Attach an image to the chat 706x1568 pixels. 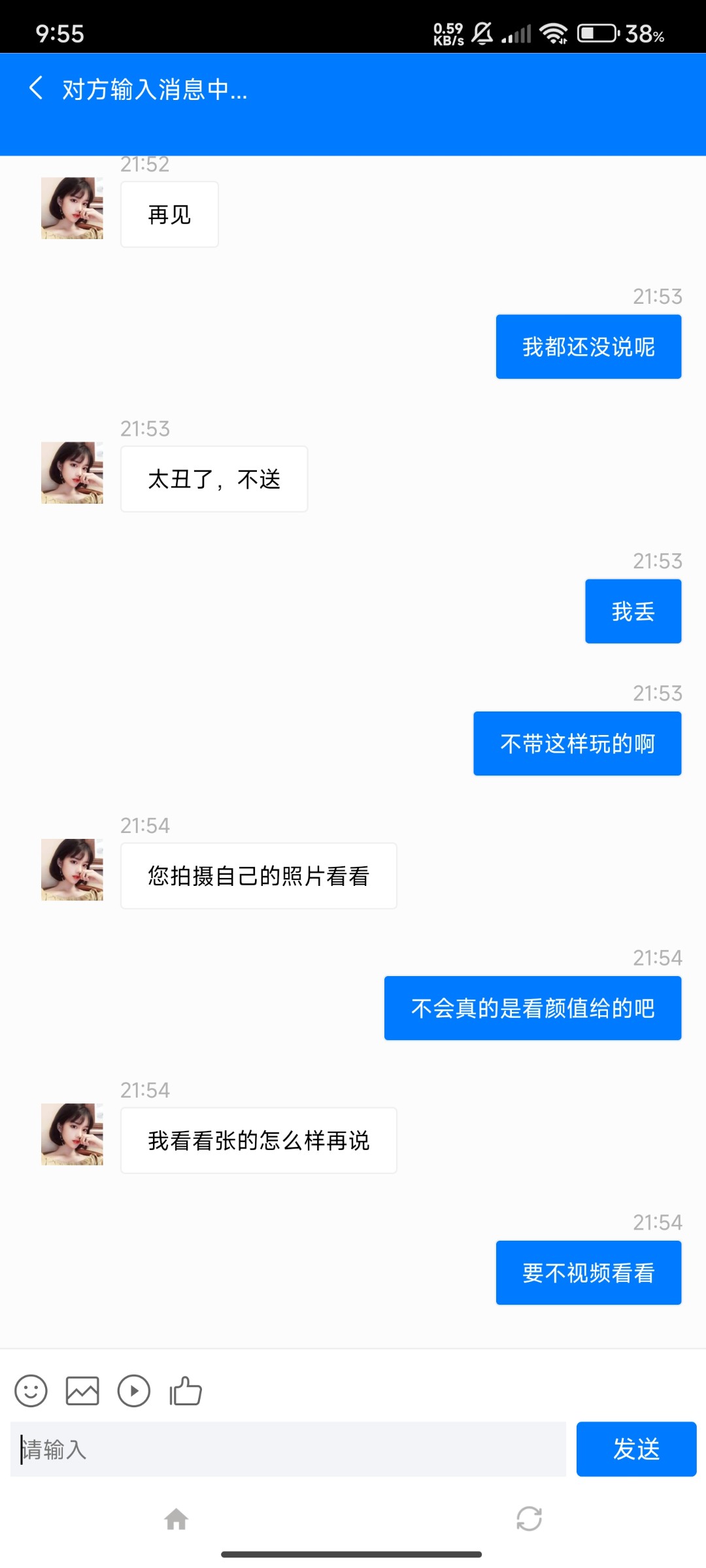click(x=82, y=1391)
